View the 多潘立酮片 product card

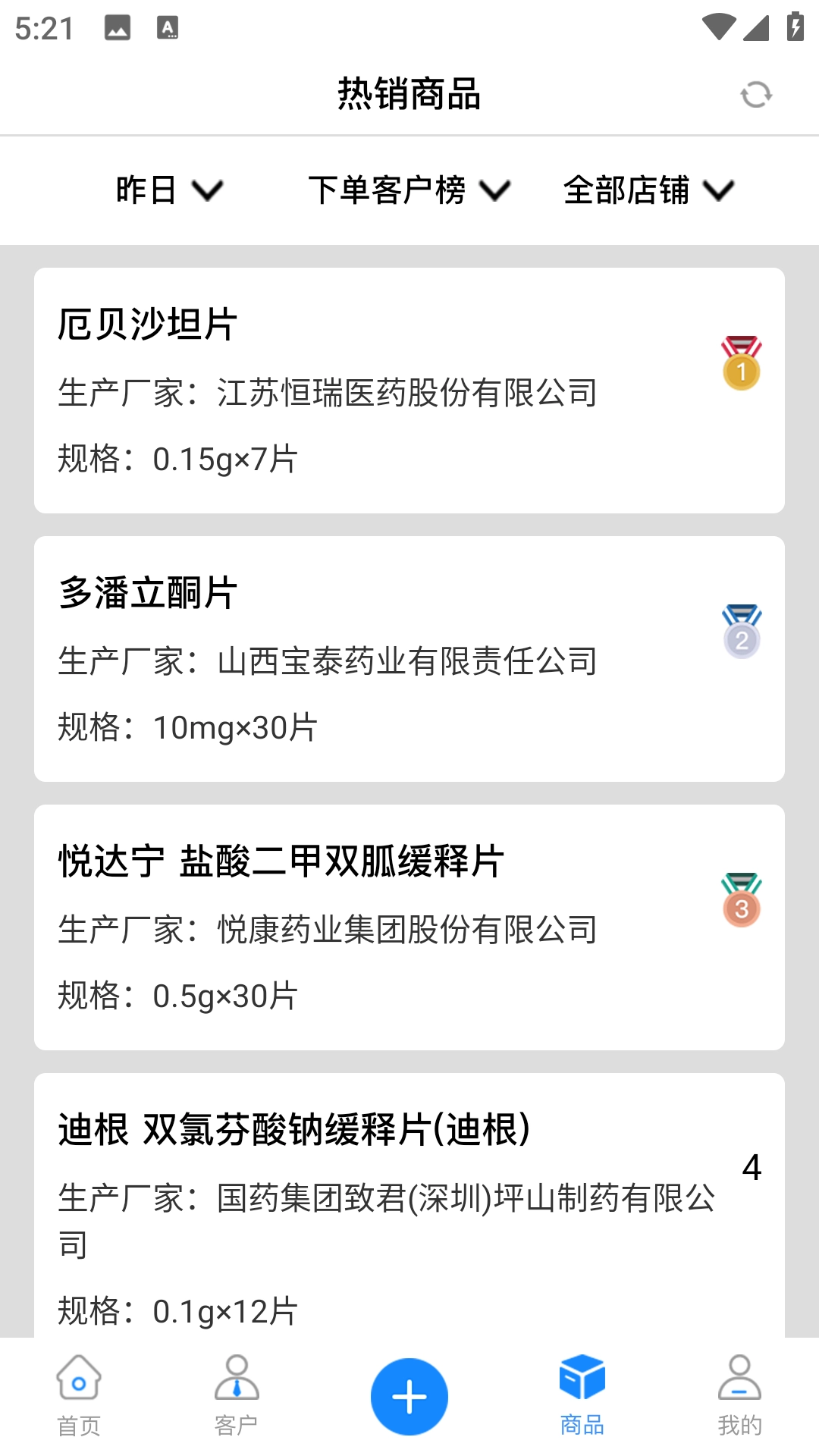click(x=409, y=659)
